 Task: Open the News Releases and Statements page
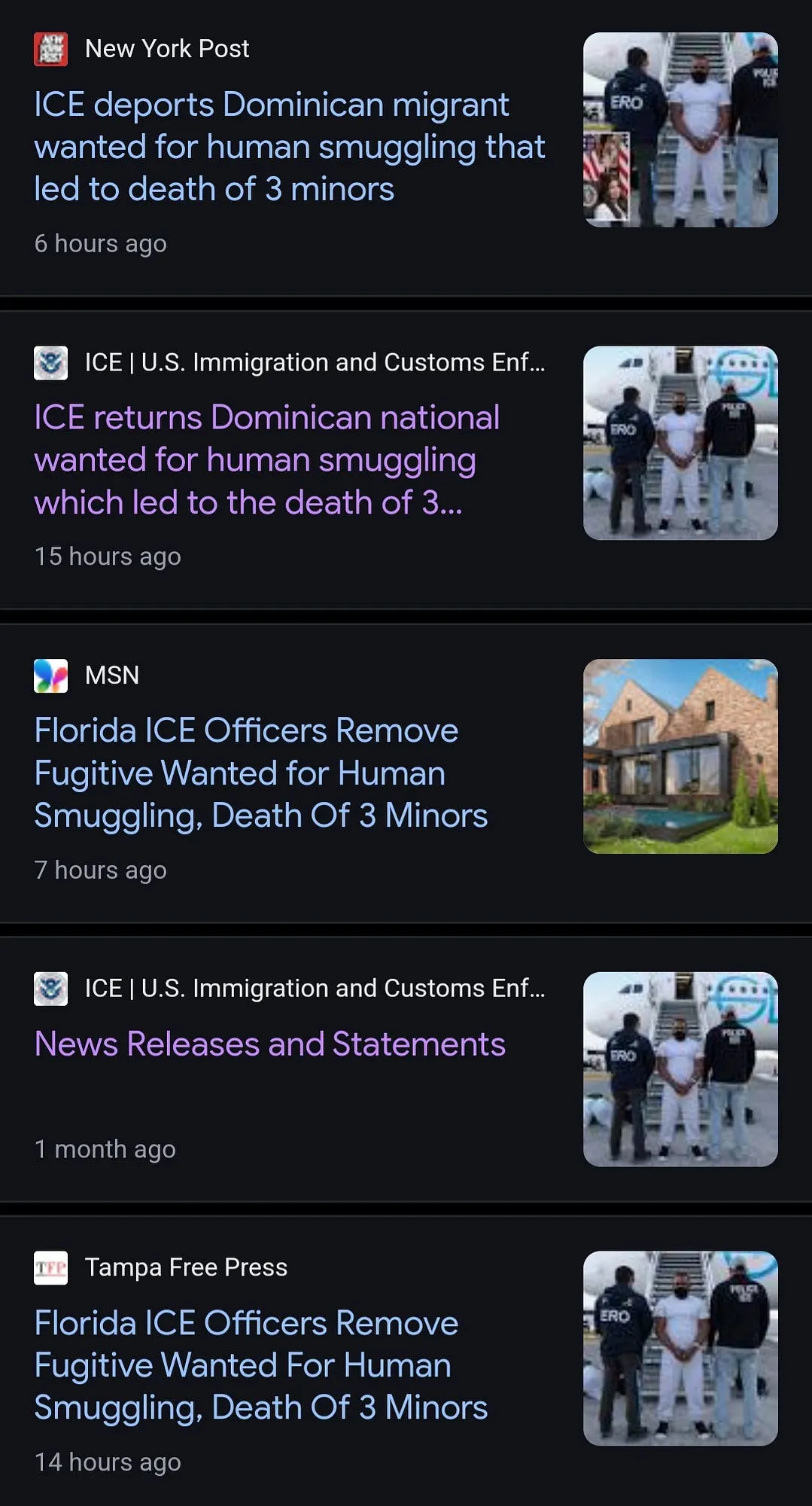[x=270, y=1044]
